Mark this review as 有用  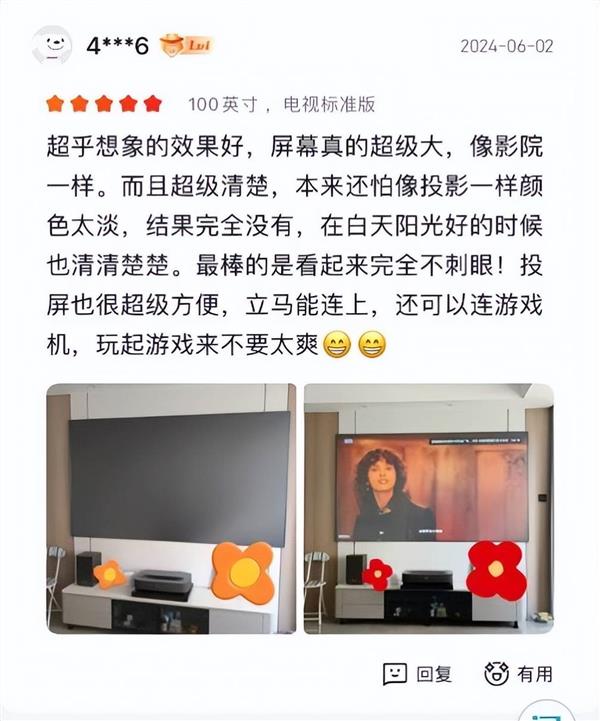coord(518,674)
